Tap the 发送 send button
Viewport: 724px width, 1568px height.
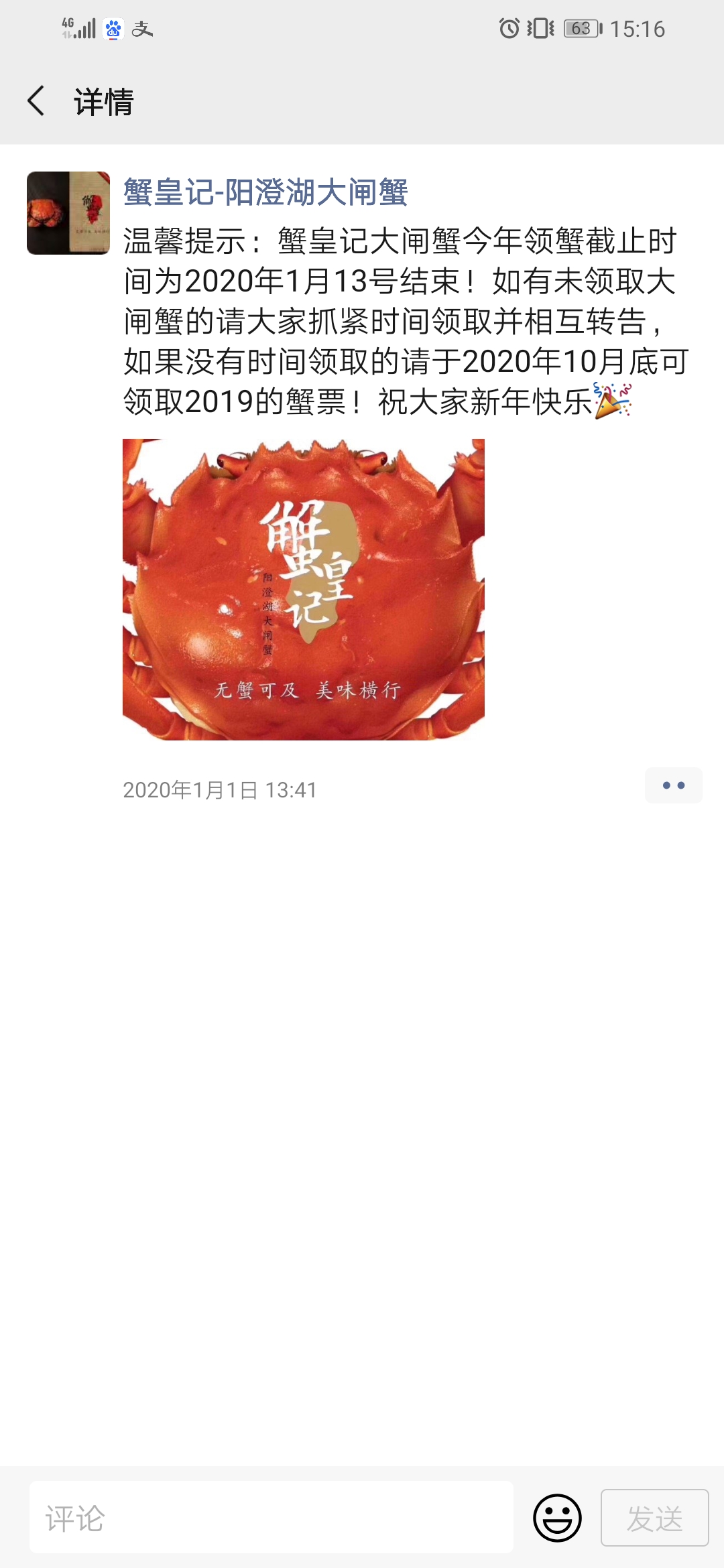click(654, 1518)
